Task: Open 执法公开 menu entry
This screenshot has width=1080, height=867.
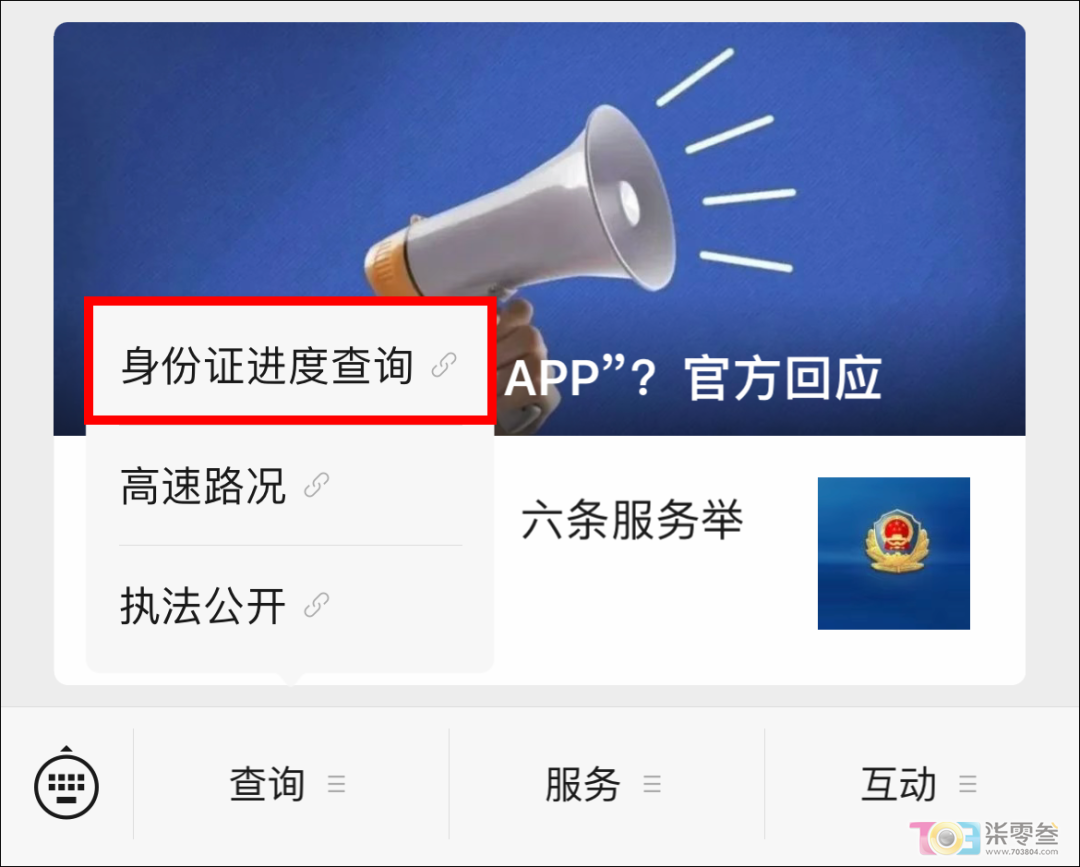Action: [224, 606]
